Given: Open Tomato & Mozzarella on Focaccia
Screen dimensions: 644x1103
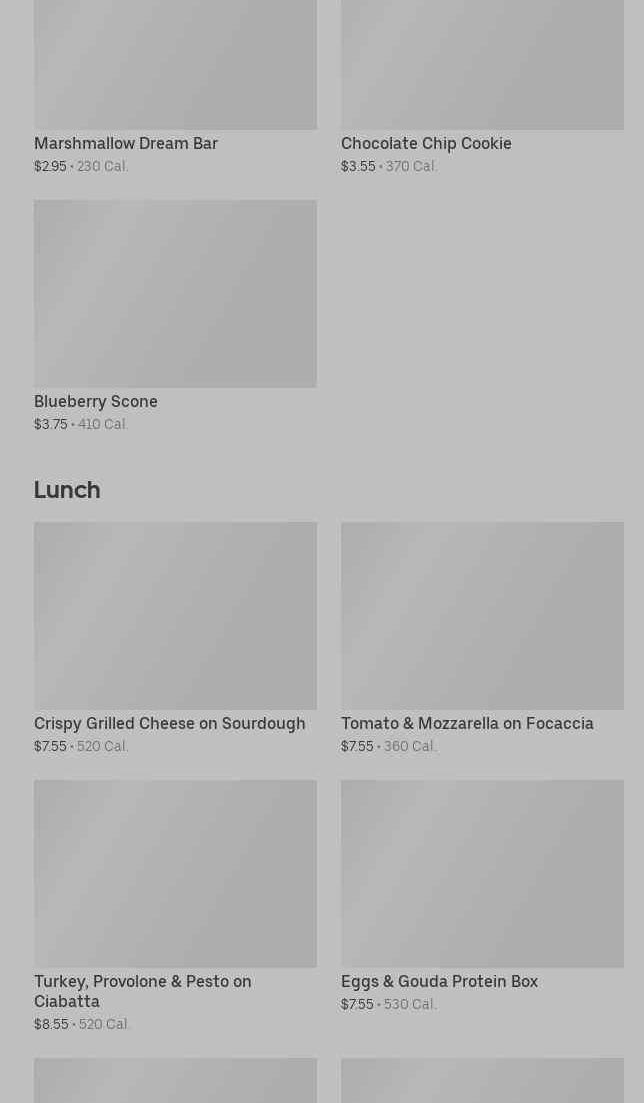Looking at the screenshot, I should [x=482, y=638].
